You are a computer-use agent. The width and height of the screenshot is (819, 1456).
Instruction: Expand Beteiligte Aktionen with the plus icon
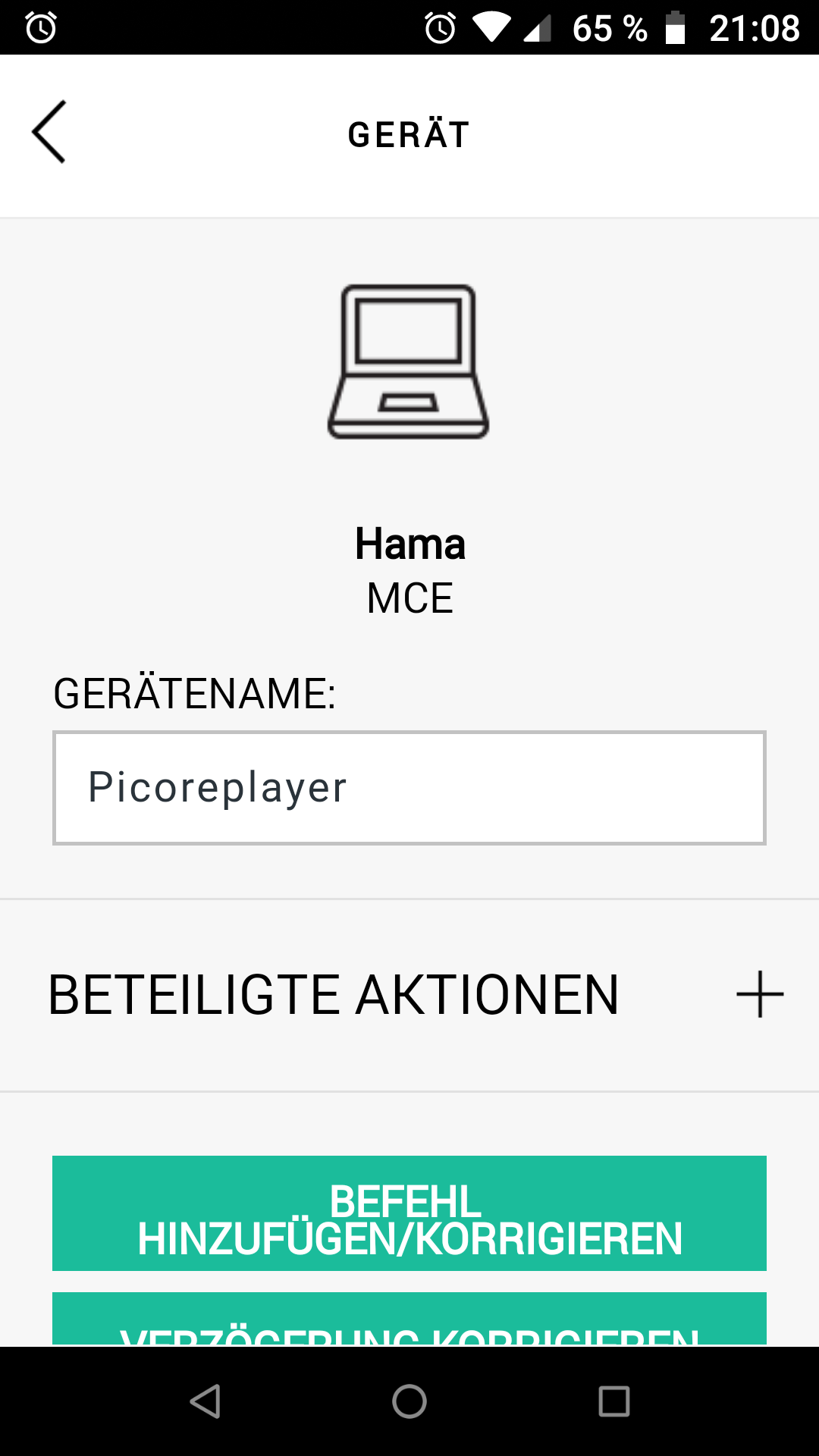point(759,994)
